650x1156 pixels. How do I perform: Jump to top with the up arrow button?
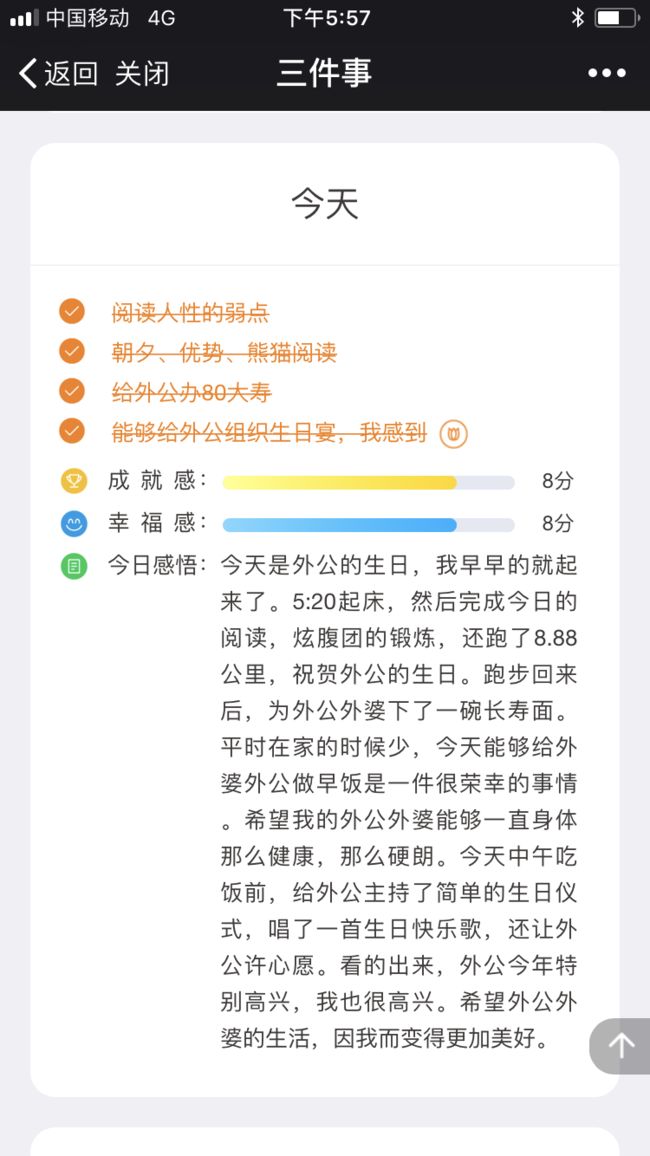click(x=620, y=1045)
